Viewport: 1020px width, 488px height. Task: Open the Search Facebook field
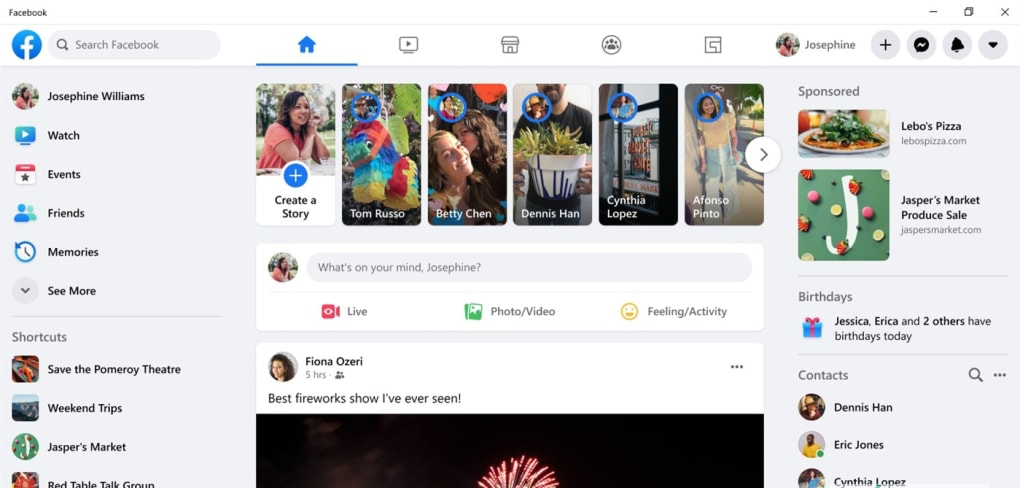pyautogui.click(x=135, y=45)
